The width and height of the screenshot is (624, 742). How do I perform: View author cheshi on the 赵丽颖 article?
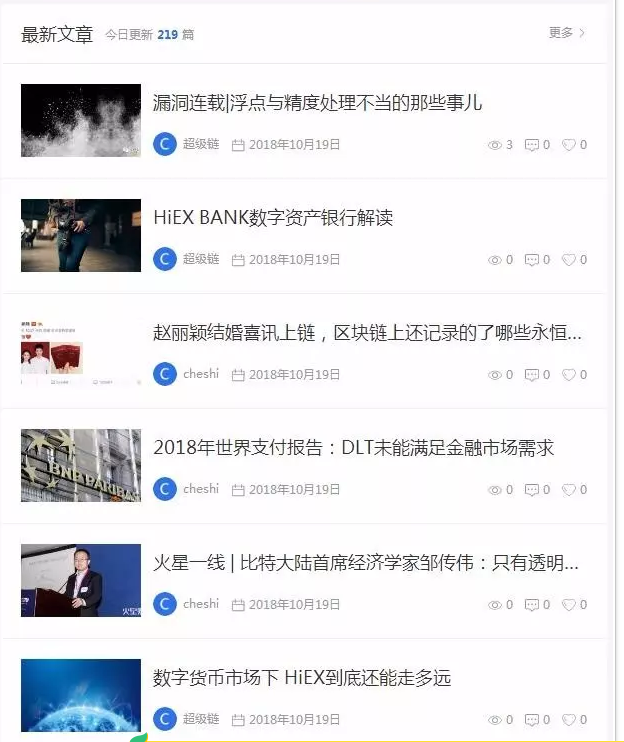200,375
